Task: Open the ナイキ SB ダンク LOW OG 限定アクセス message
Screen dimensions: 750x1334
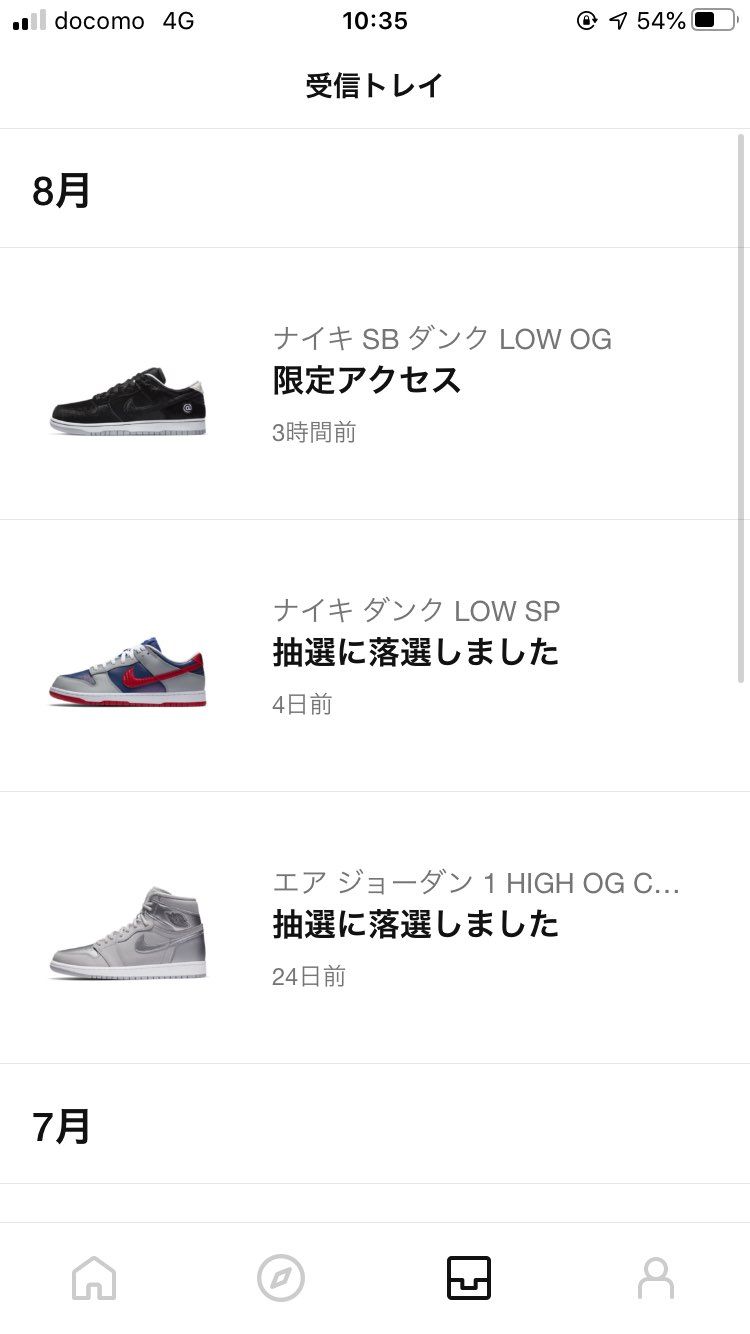Action: coord(374,383)
